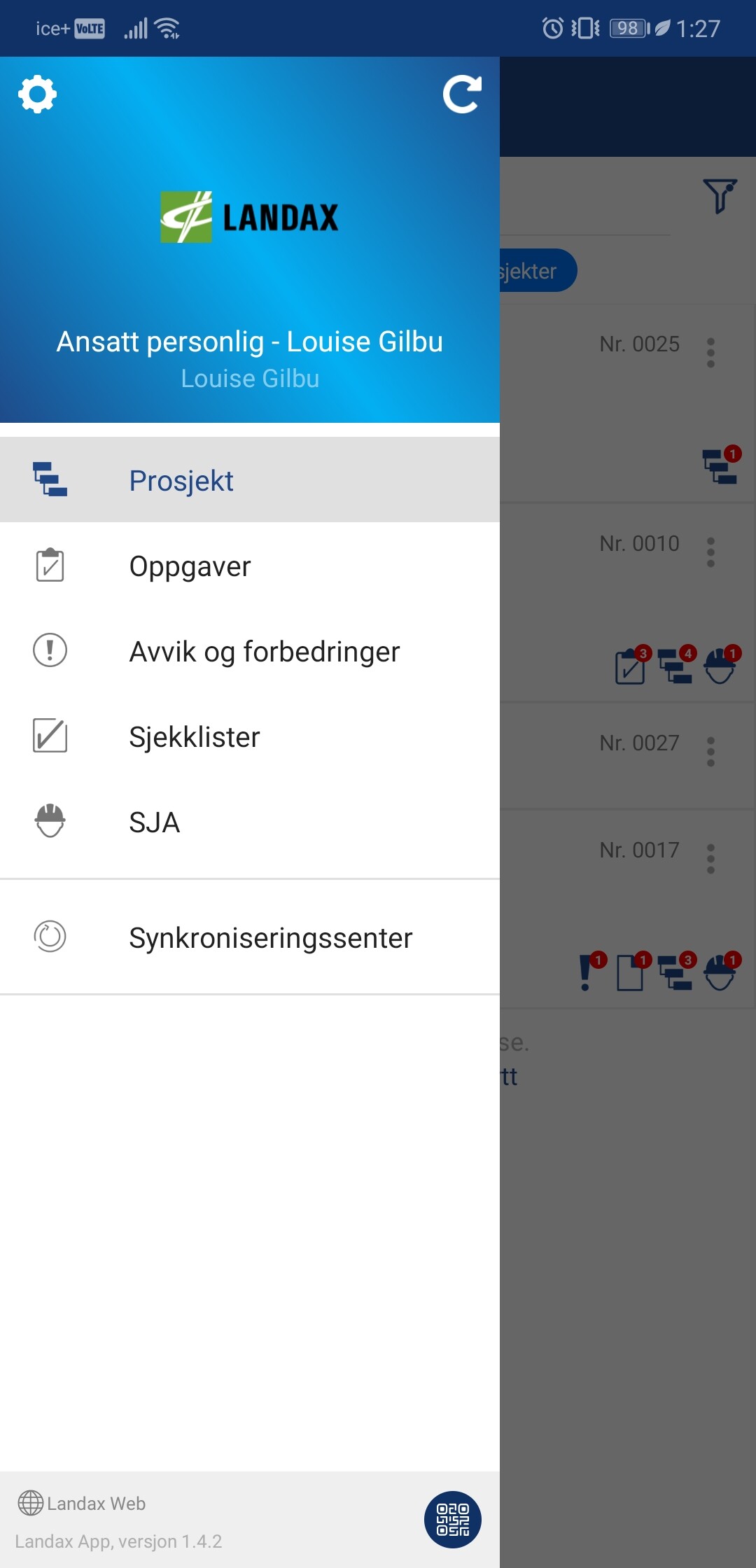Open the Landax Web link

pyautogui.click(x=83, y=1504)
